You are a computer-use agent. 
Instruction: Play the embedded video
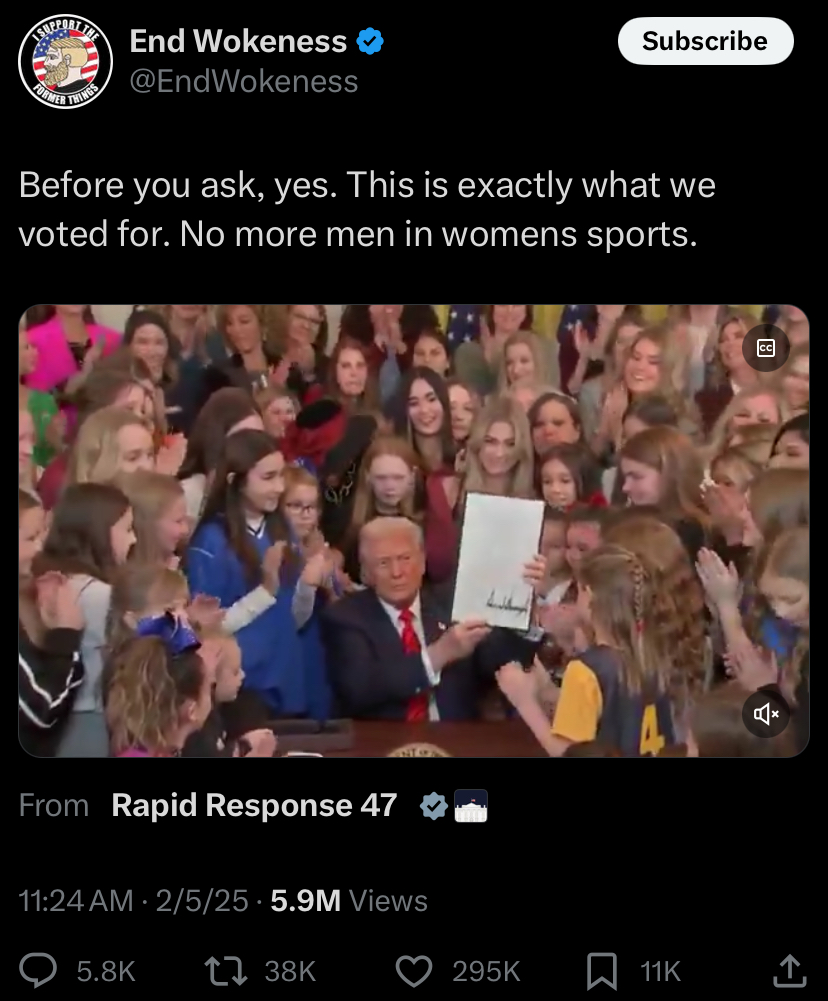pos(413,530)
